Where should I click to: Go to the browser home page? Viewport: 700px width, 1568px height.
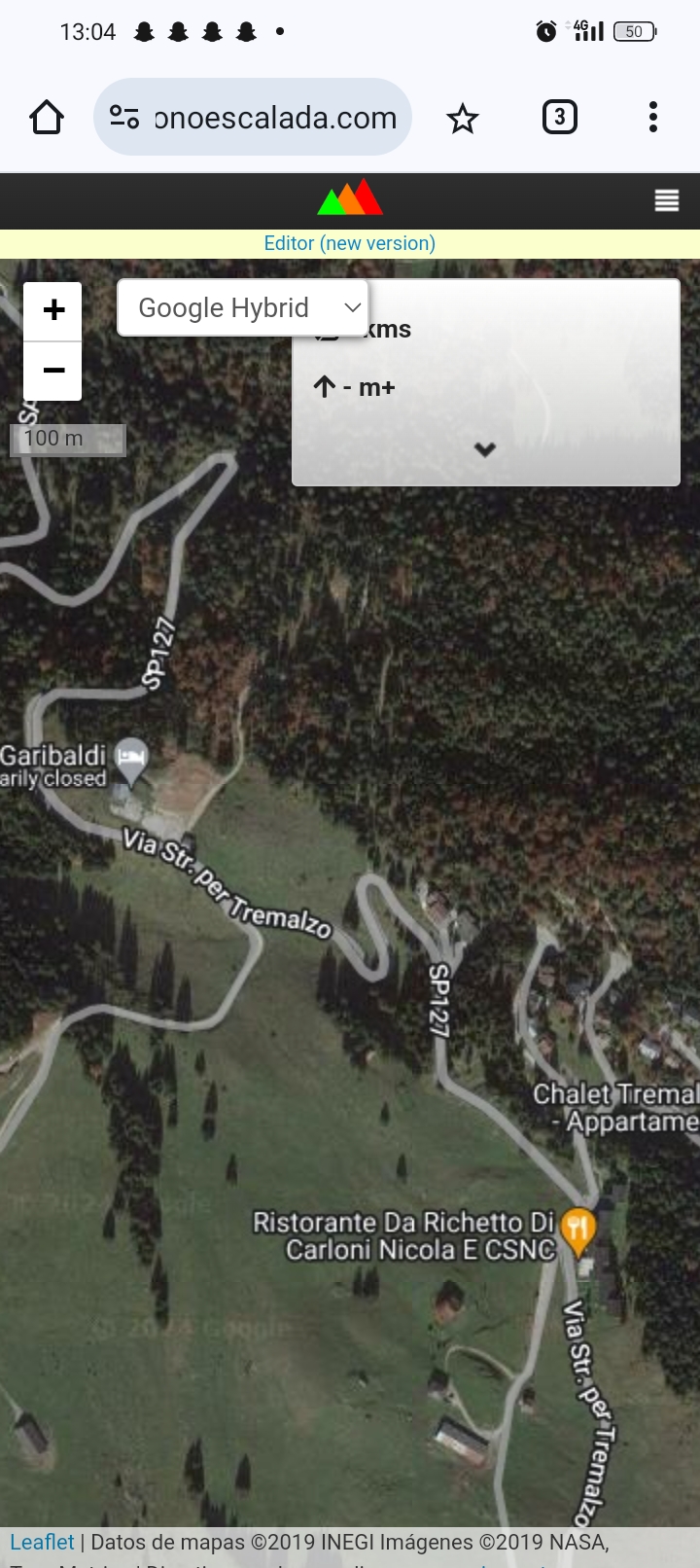coord(47,118)
